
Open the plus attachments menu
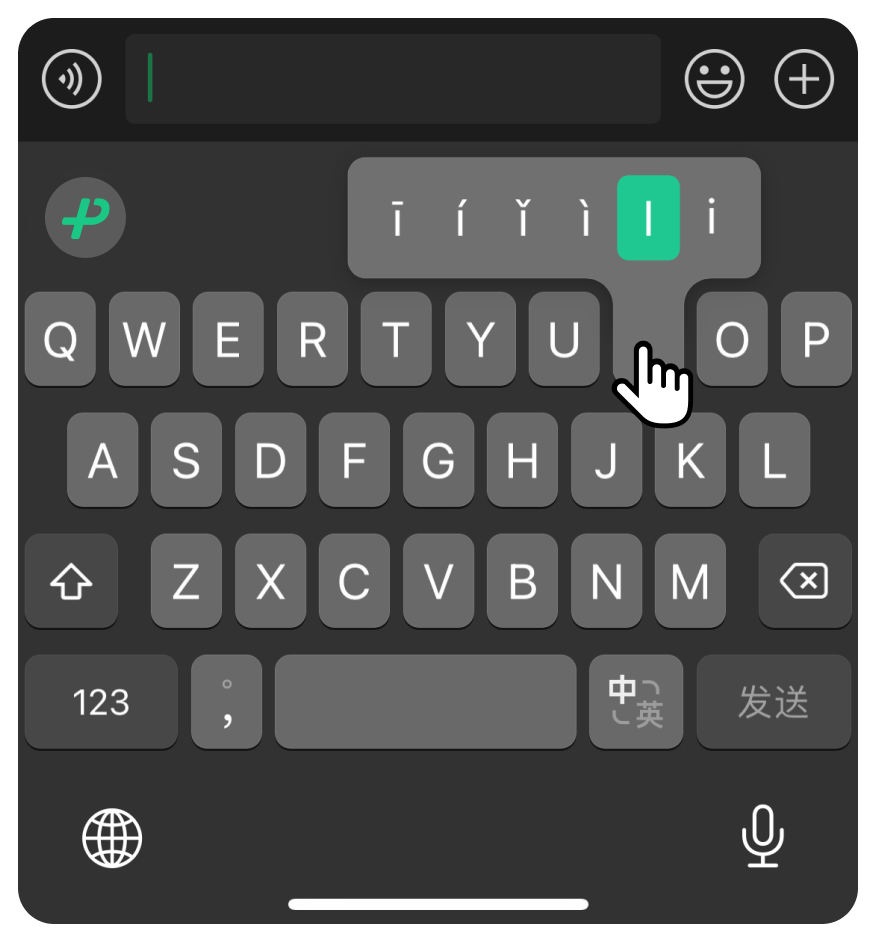(804, 79)
